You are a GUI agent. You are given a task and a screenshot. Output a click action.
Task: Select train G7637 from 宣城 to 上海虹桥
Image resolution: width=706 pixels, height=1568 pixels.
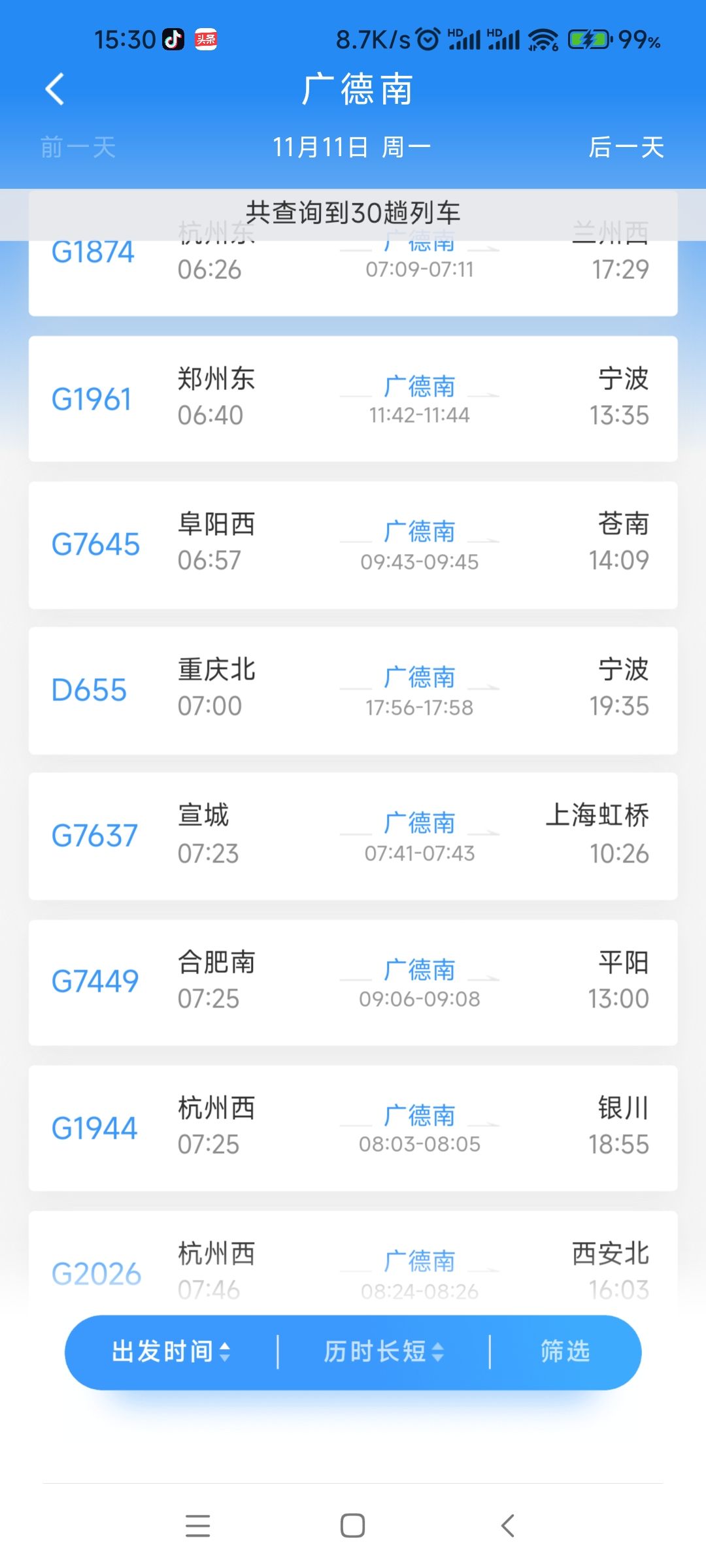click(x=353, y=836)
